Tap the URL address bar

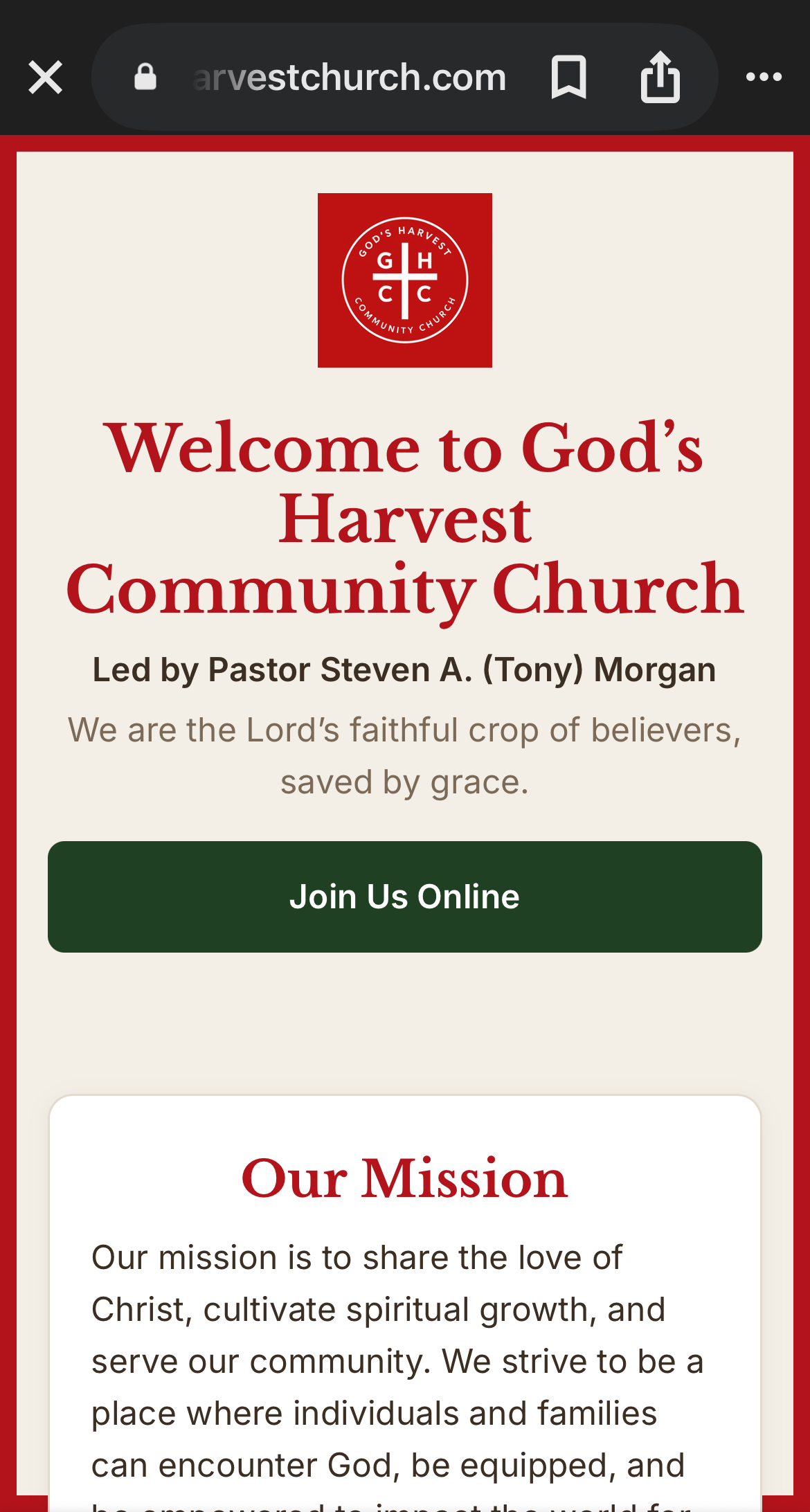(x=350, y=77)
